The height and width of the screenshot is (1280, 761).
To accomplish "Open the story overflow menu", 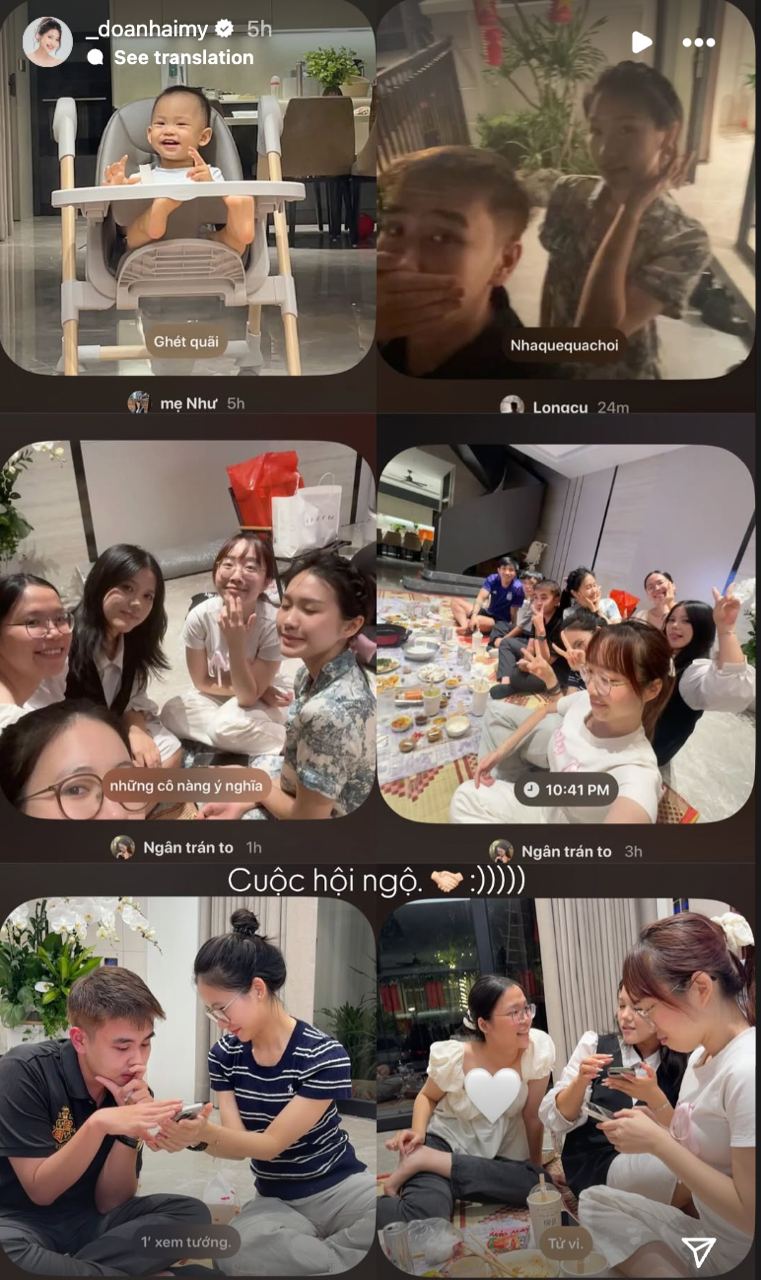I will [698, 43].
